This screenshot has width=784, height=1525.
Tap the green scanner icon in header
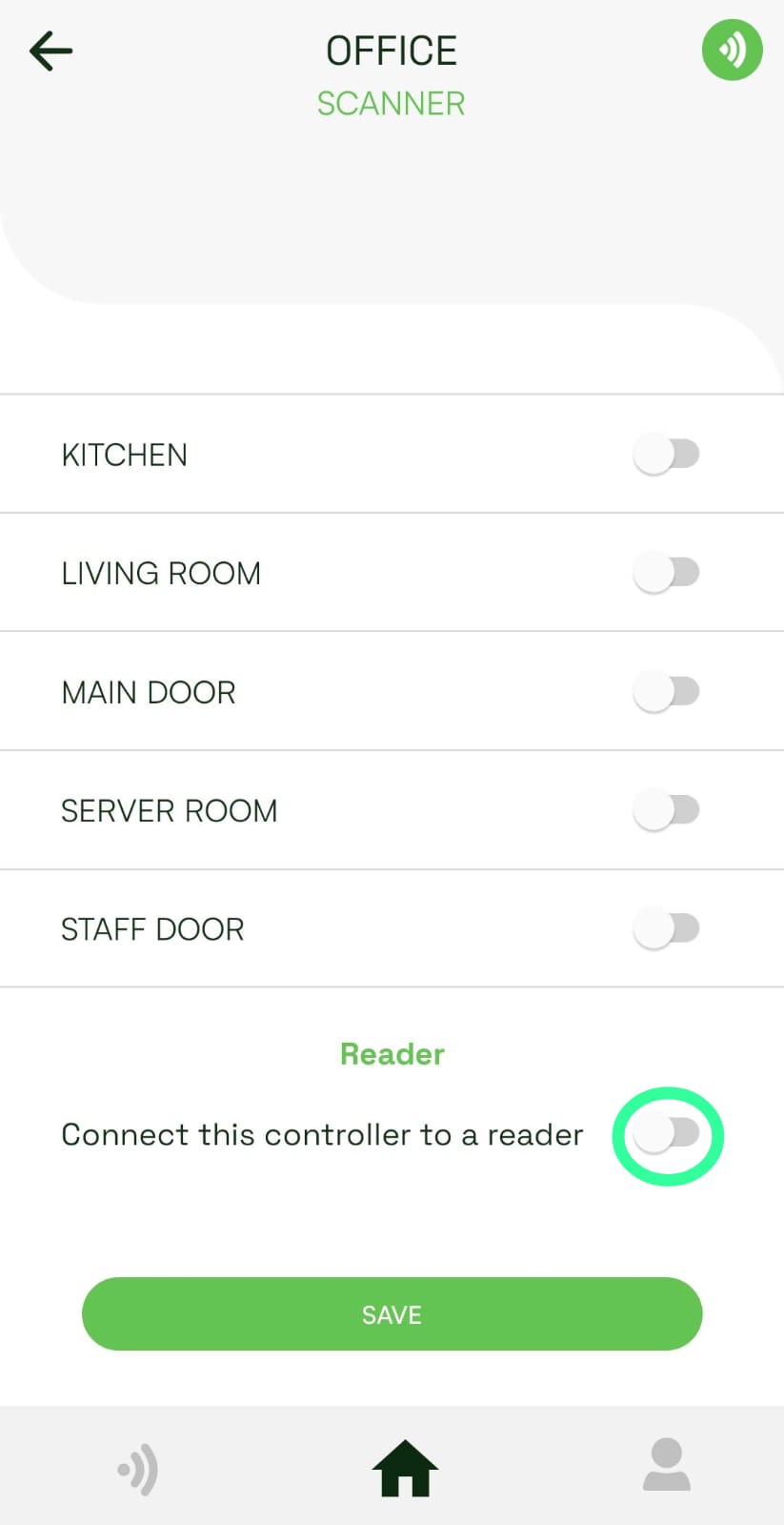coord(732,50)
